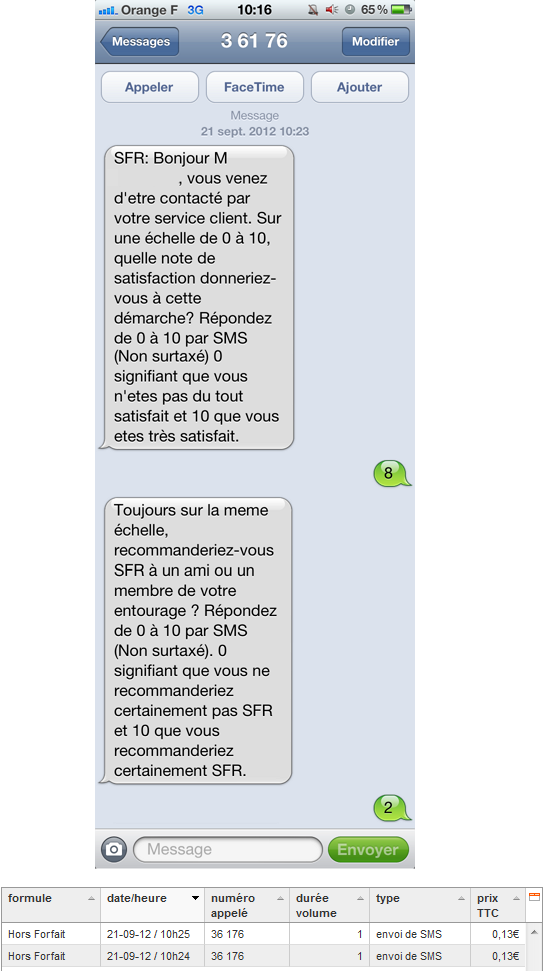Open the camera to attach a photo
The width and height of the screenshot is (547, 972).
[113, 849]
